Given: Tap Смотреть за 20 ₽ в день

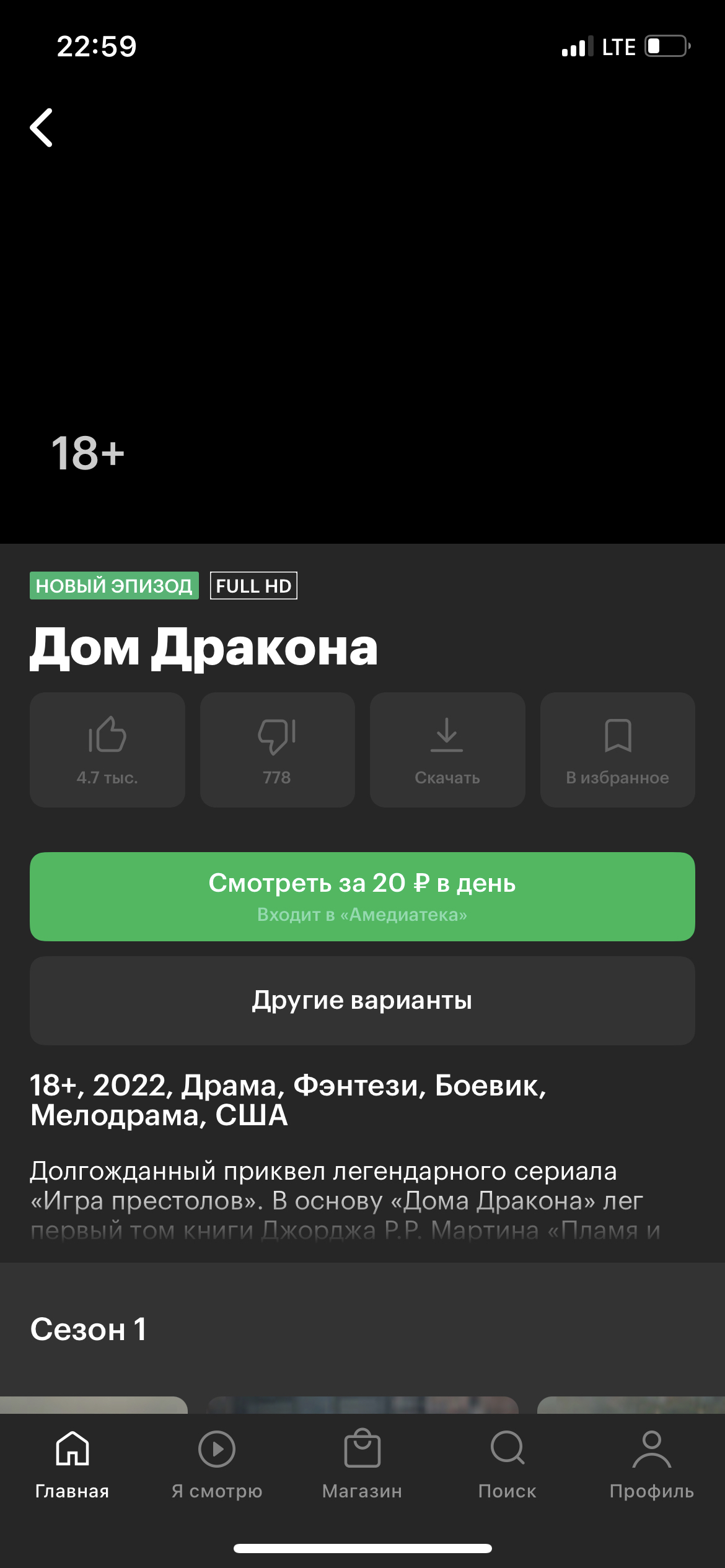Looking at the screenshot, I should 362,896.
